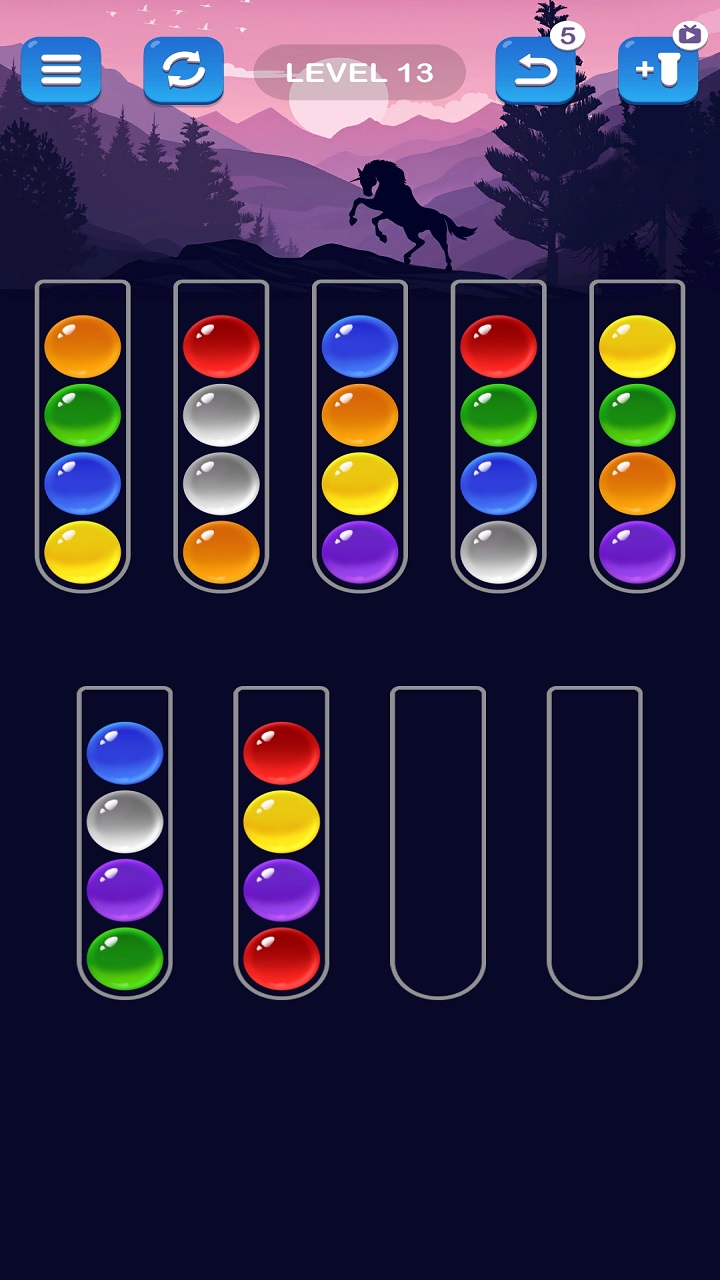Add an extra tube

(658, 71)
